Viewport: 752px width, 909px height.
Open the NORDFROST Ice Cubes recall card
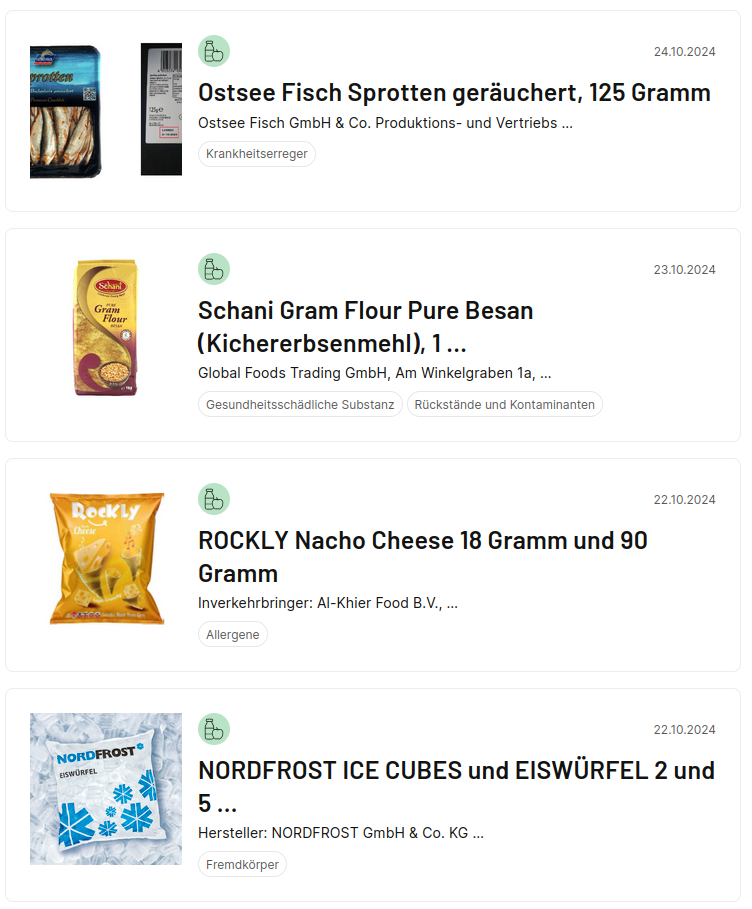[x=456, y=786]
